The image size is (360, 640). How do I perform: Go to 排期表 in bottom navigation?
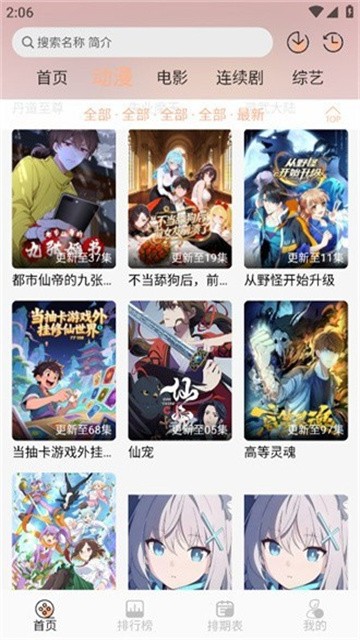pos(225,615)
